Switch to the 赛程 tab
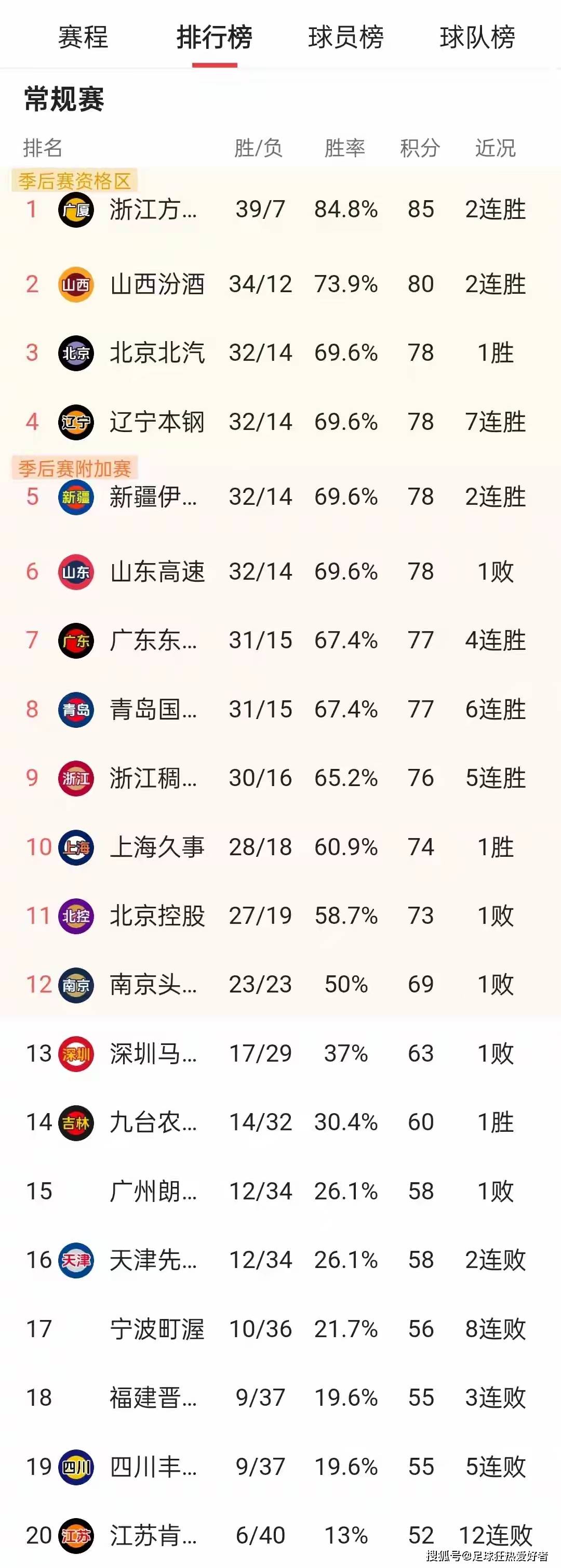This screenshot has width=561, height=1568. point(83,38)
